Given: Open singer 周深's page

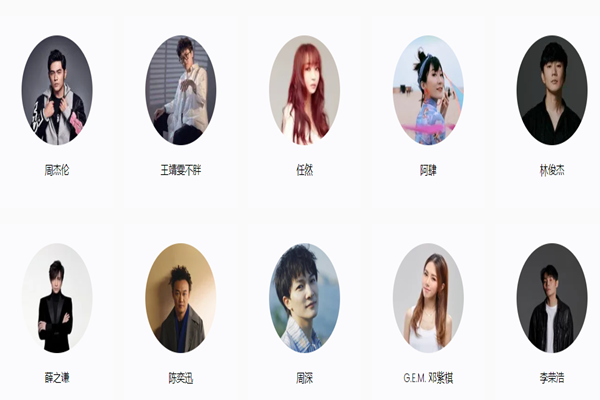Looking at the screenshot, I should pos(304,298).
